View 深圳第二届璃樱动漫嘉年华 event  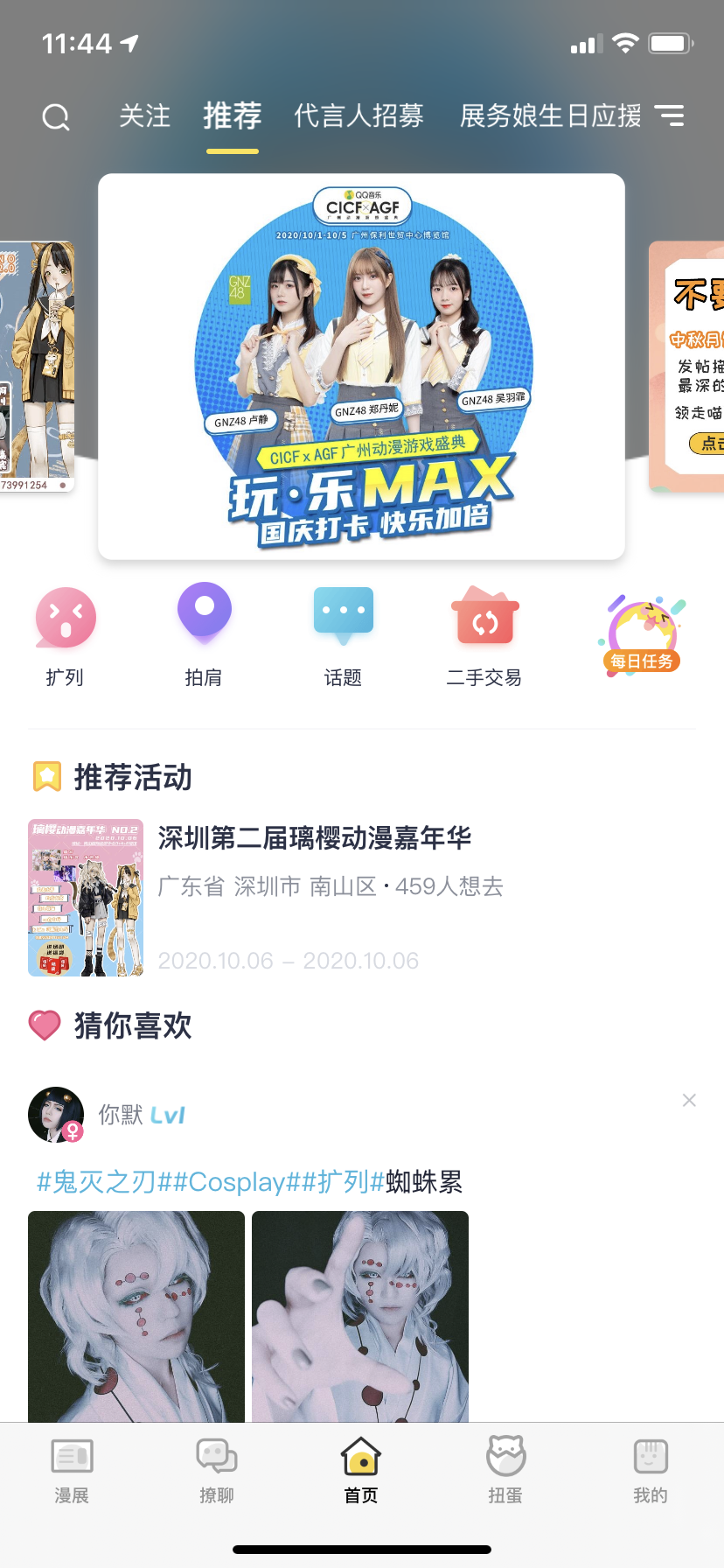[x=315, y=838]
